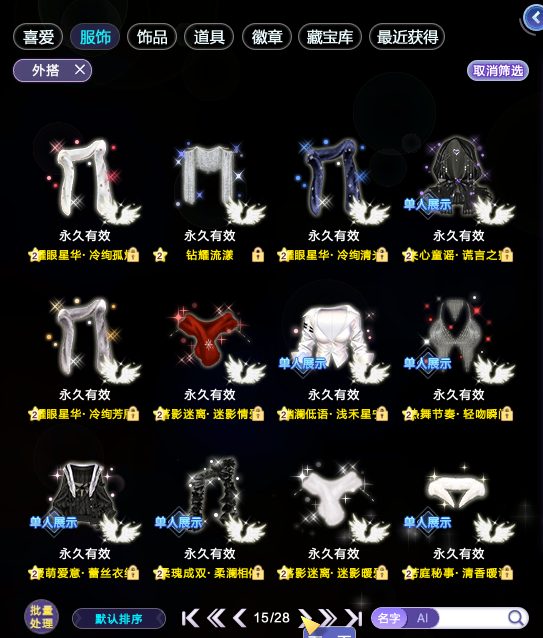The image size is (543, 638).
Task: Open the 徽章 tab
Action: pos(266,37)
